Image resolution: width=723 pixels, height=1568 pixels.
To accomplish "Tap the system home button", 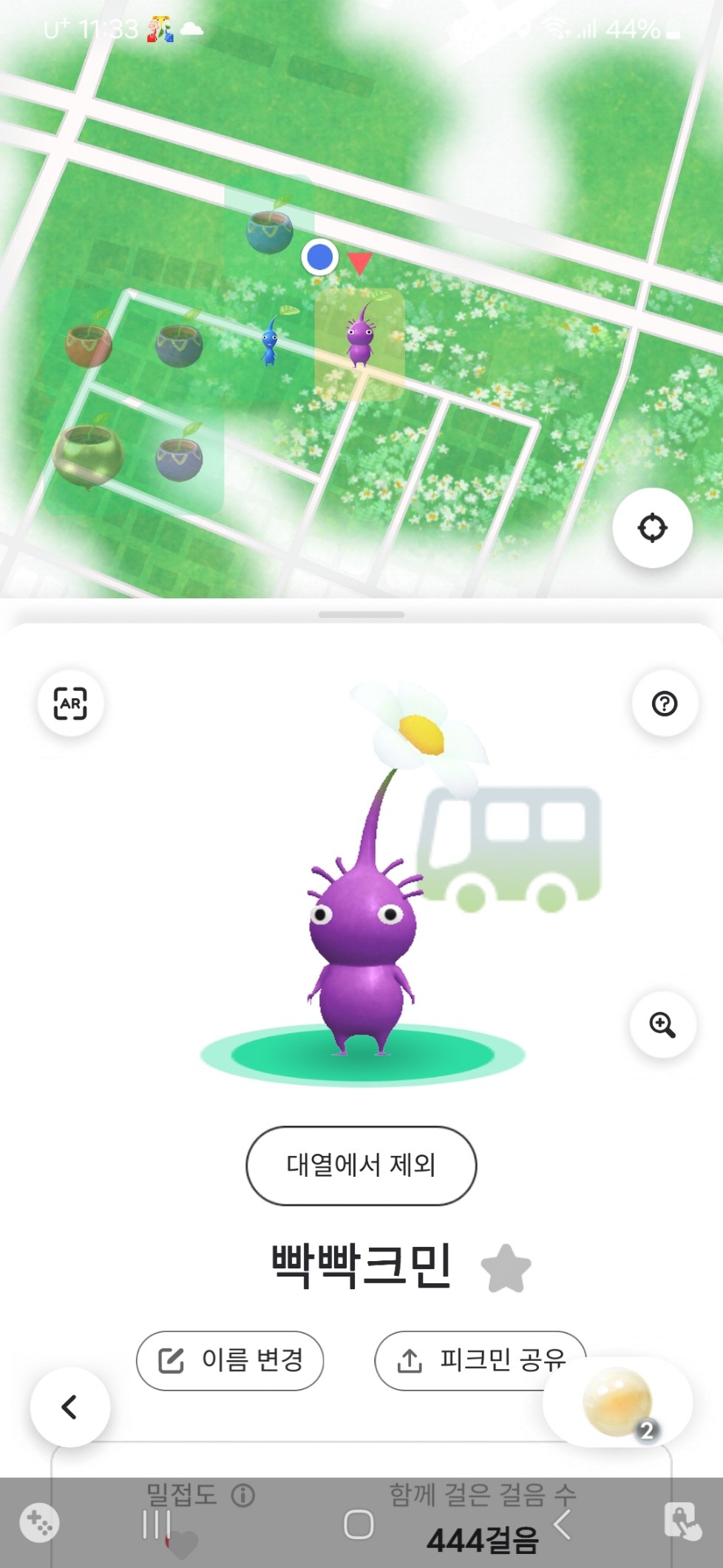I will pos(359,1524).
